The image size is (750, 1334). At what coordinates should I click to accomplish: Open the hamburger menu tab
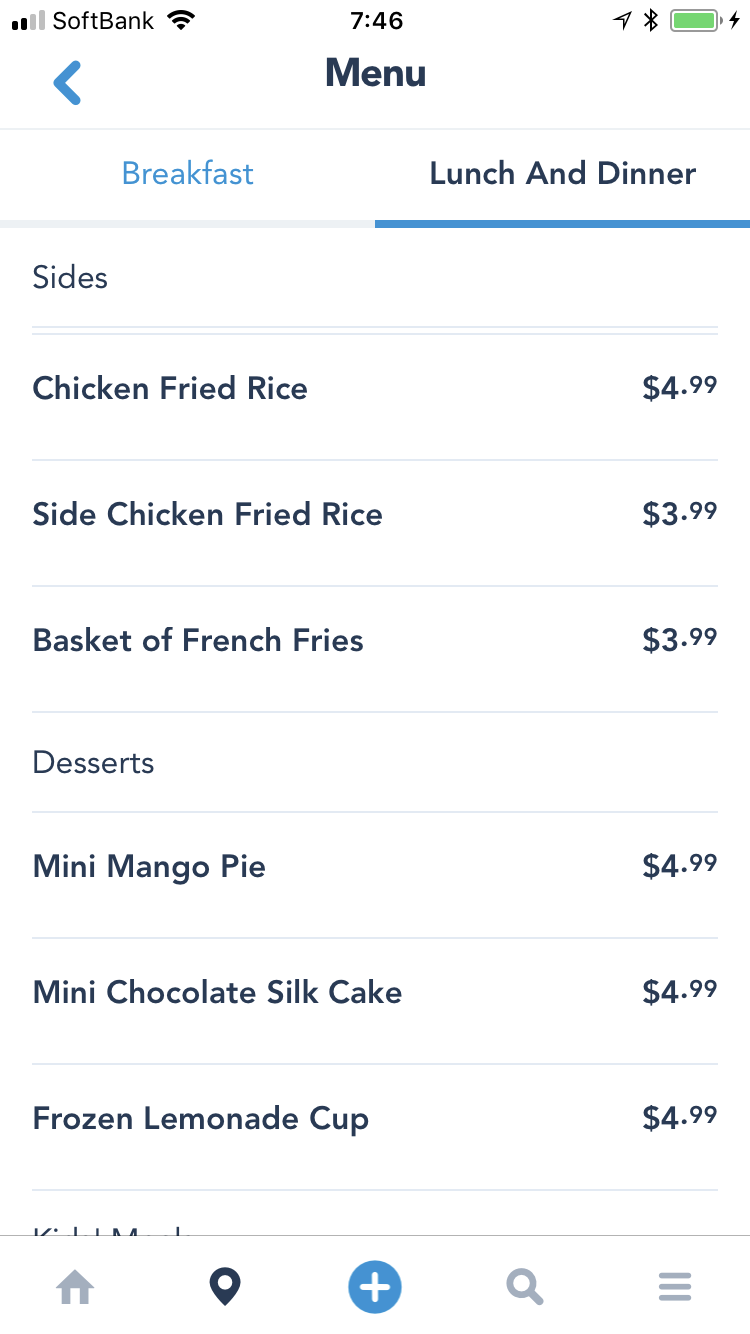pos(675,1287)
